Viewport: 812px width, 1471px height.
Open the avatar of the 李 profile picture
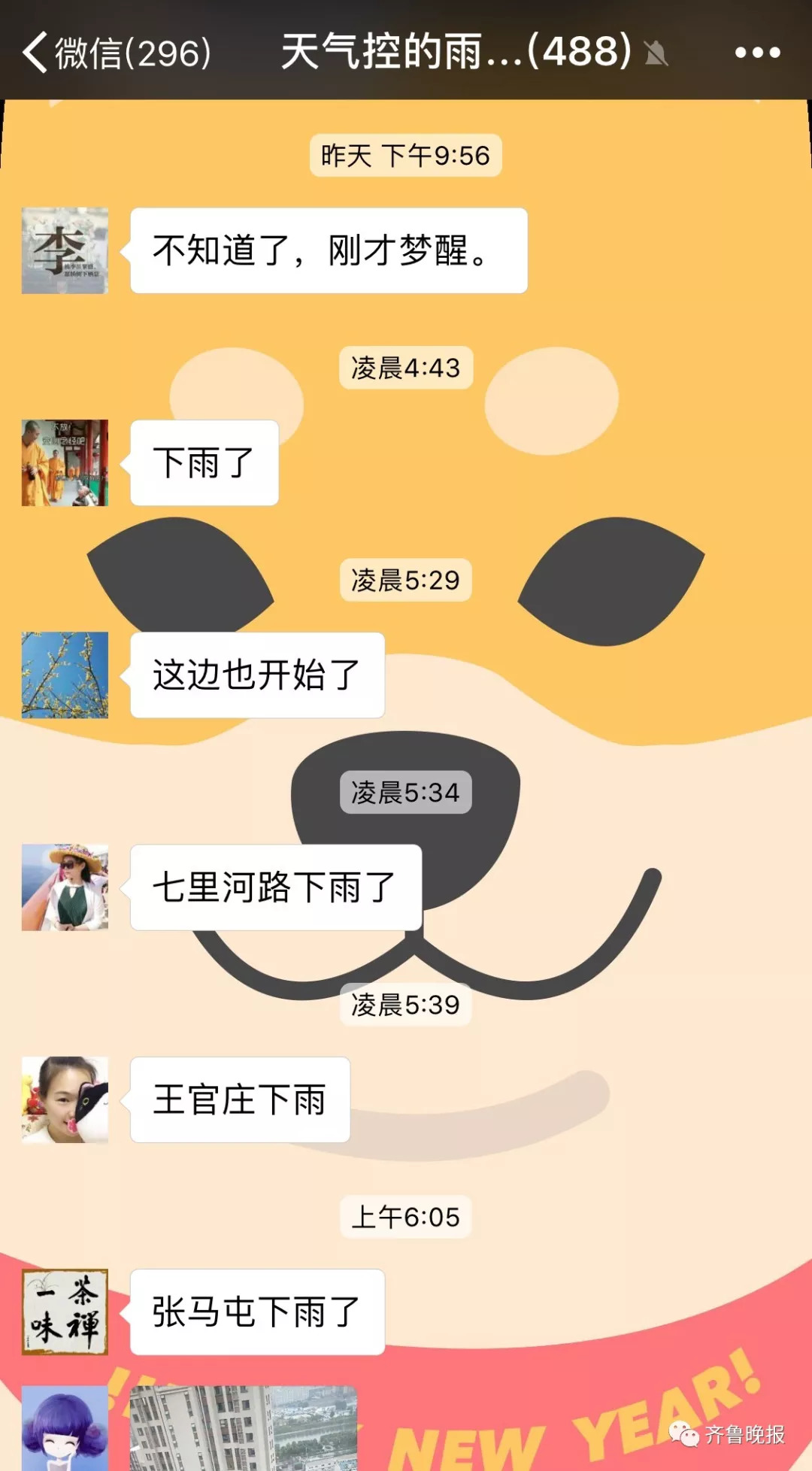65,250
